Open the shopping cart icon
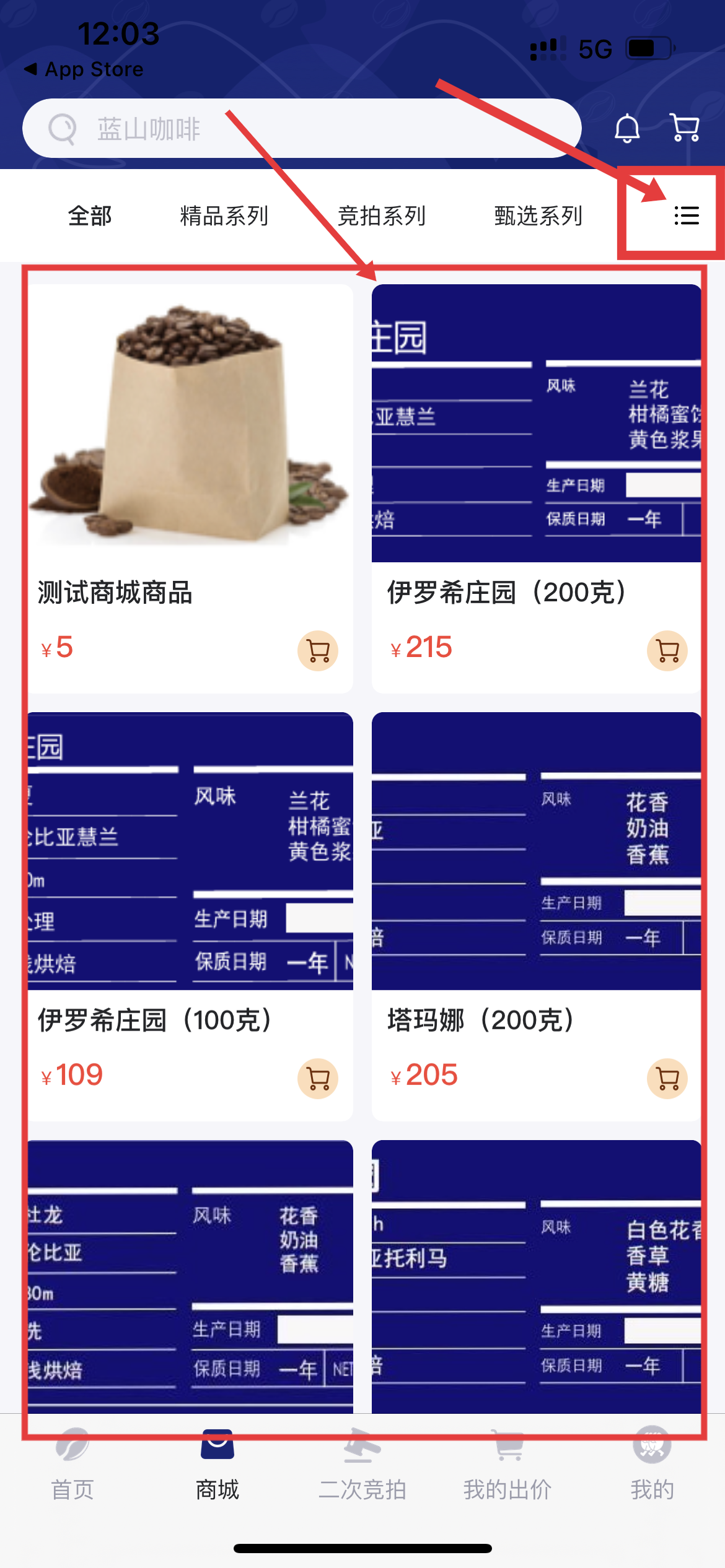Image resolution: width=725 pixels, height=1568 pixels. pyautogui.click(x=685, y=128)
